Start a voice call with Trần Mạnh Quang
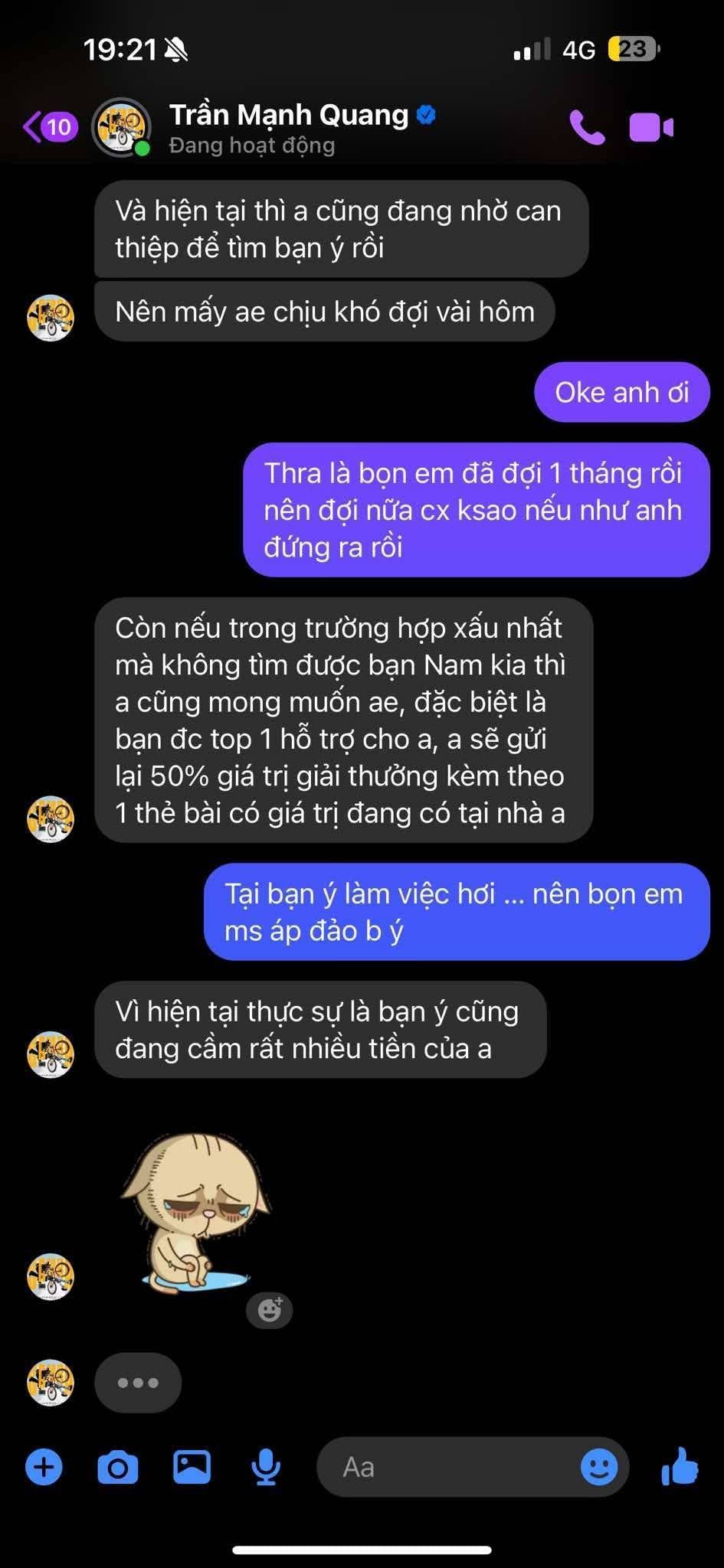 [x=587, y=128]
